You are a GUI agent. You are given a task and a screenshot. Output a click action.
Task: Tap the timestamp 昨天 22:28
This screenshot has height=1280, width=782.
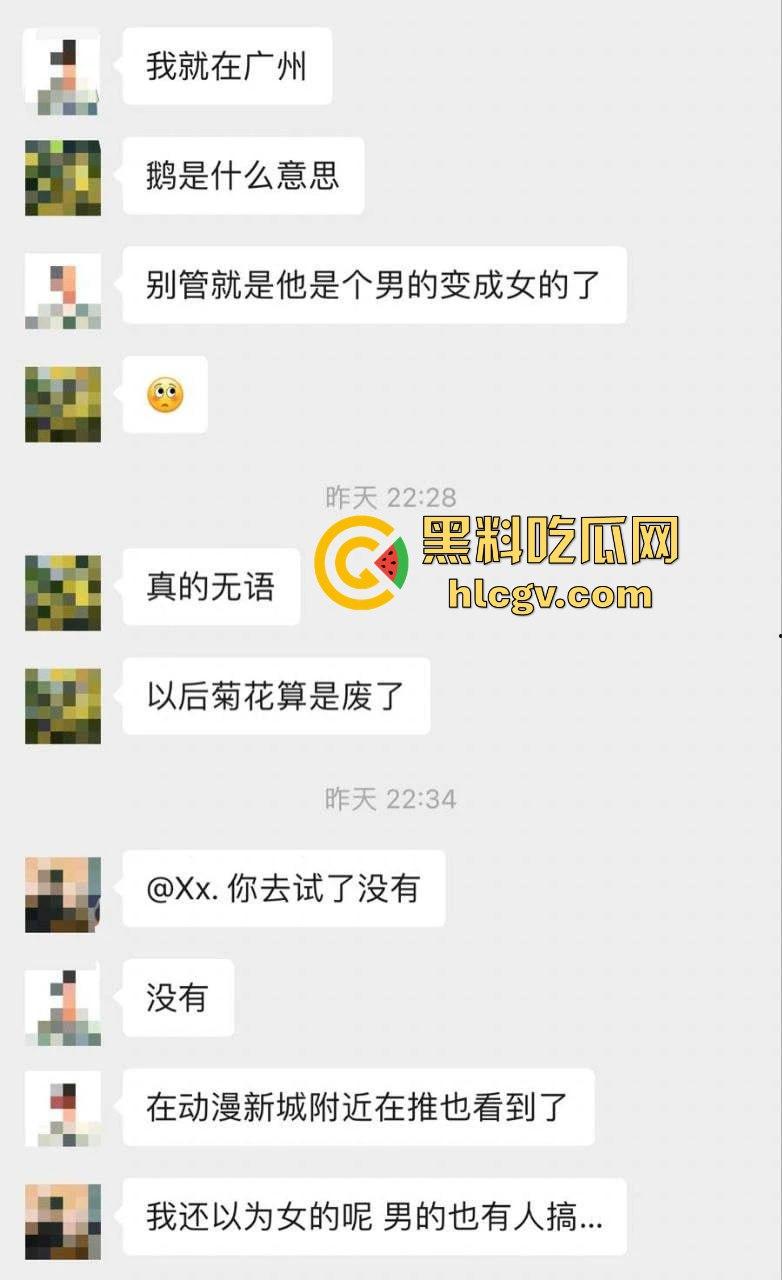[390, 498]
